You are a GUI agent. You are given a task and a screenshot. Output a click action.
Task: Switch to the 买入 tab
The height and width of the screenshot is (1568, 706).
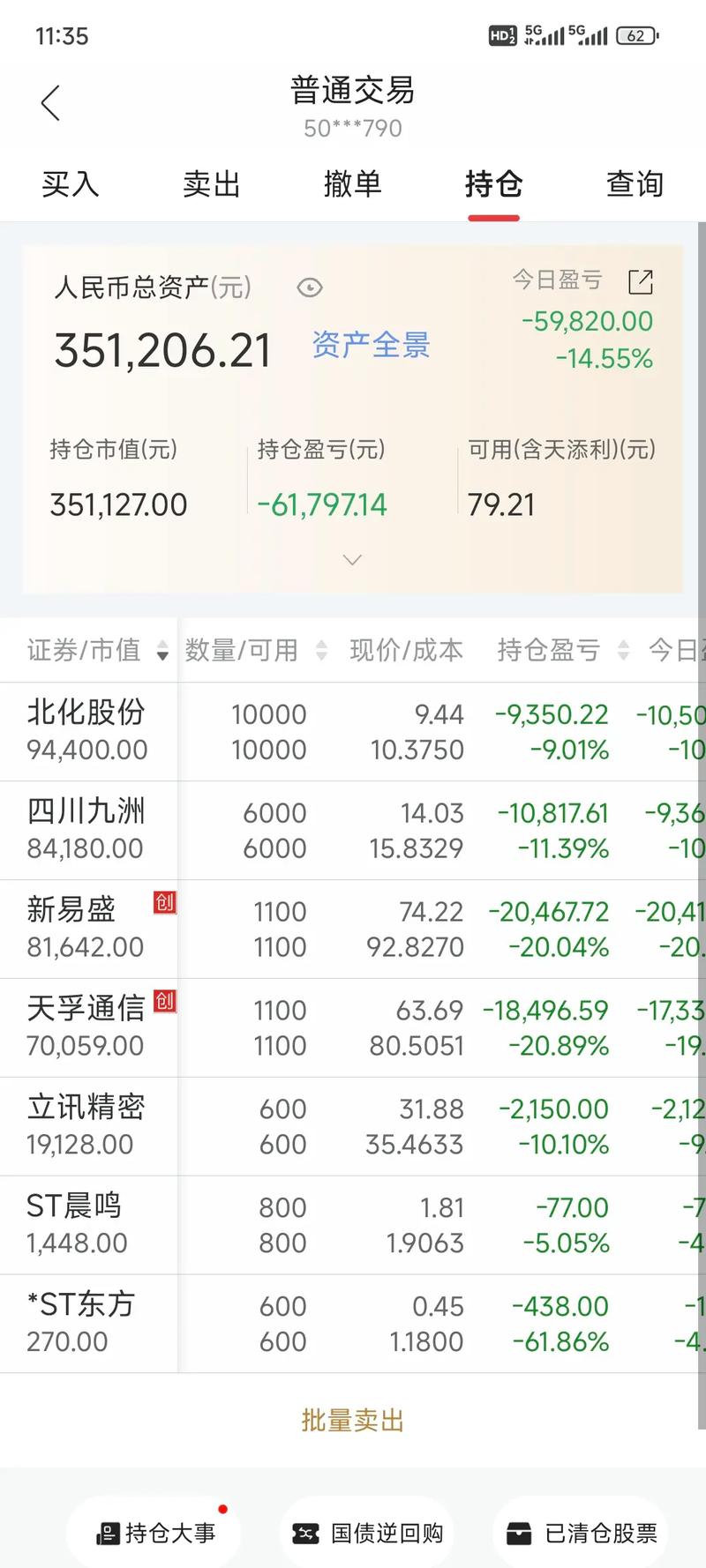(71, 184)
